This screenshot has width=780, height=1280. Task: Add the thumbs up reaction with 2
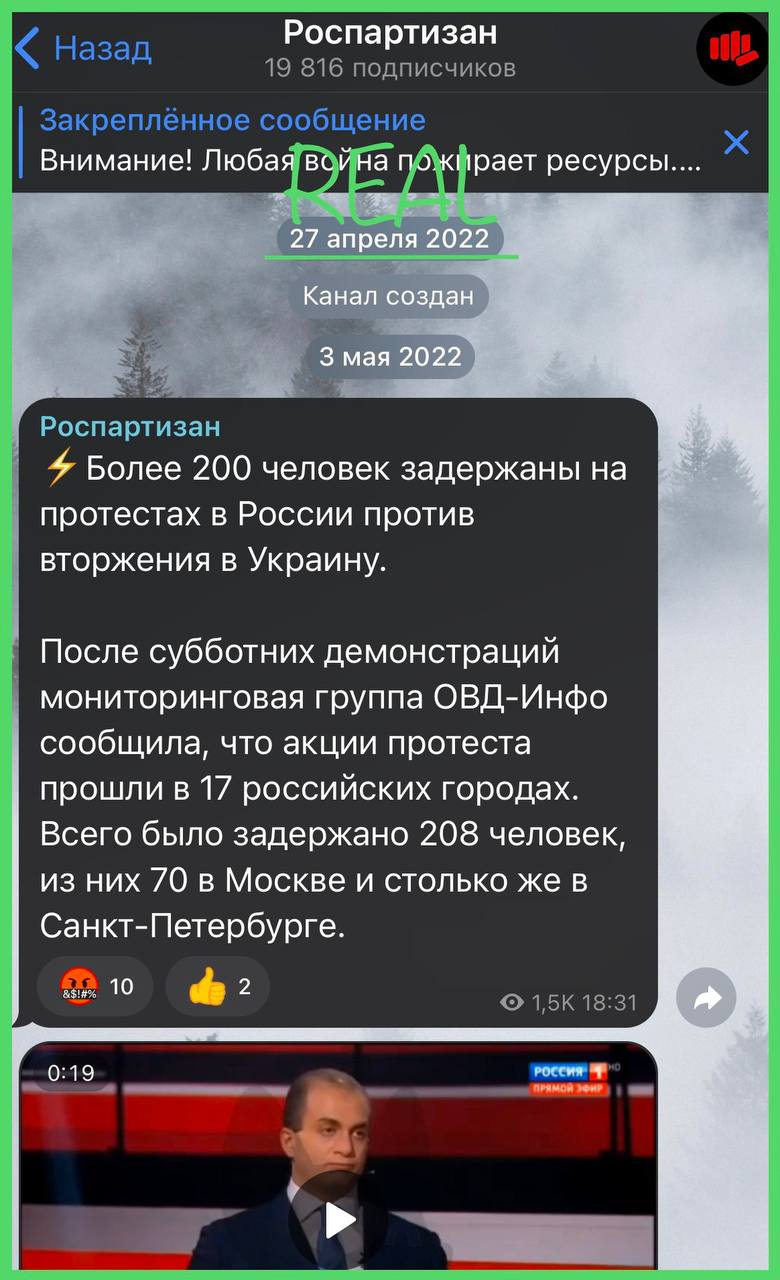tap(217, 987)
